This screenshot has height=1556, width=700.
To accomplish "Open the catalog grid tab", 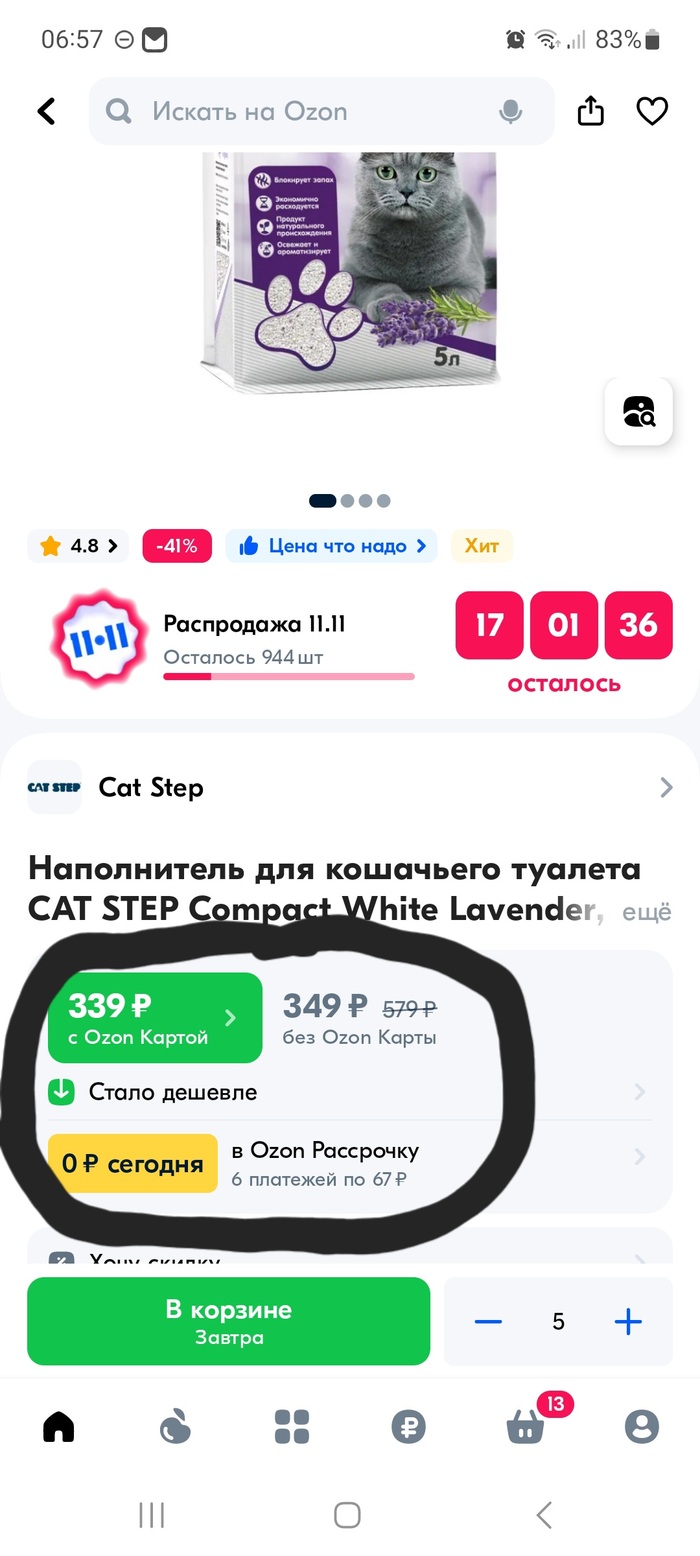I will click(x=292, y=1426).
